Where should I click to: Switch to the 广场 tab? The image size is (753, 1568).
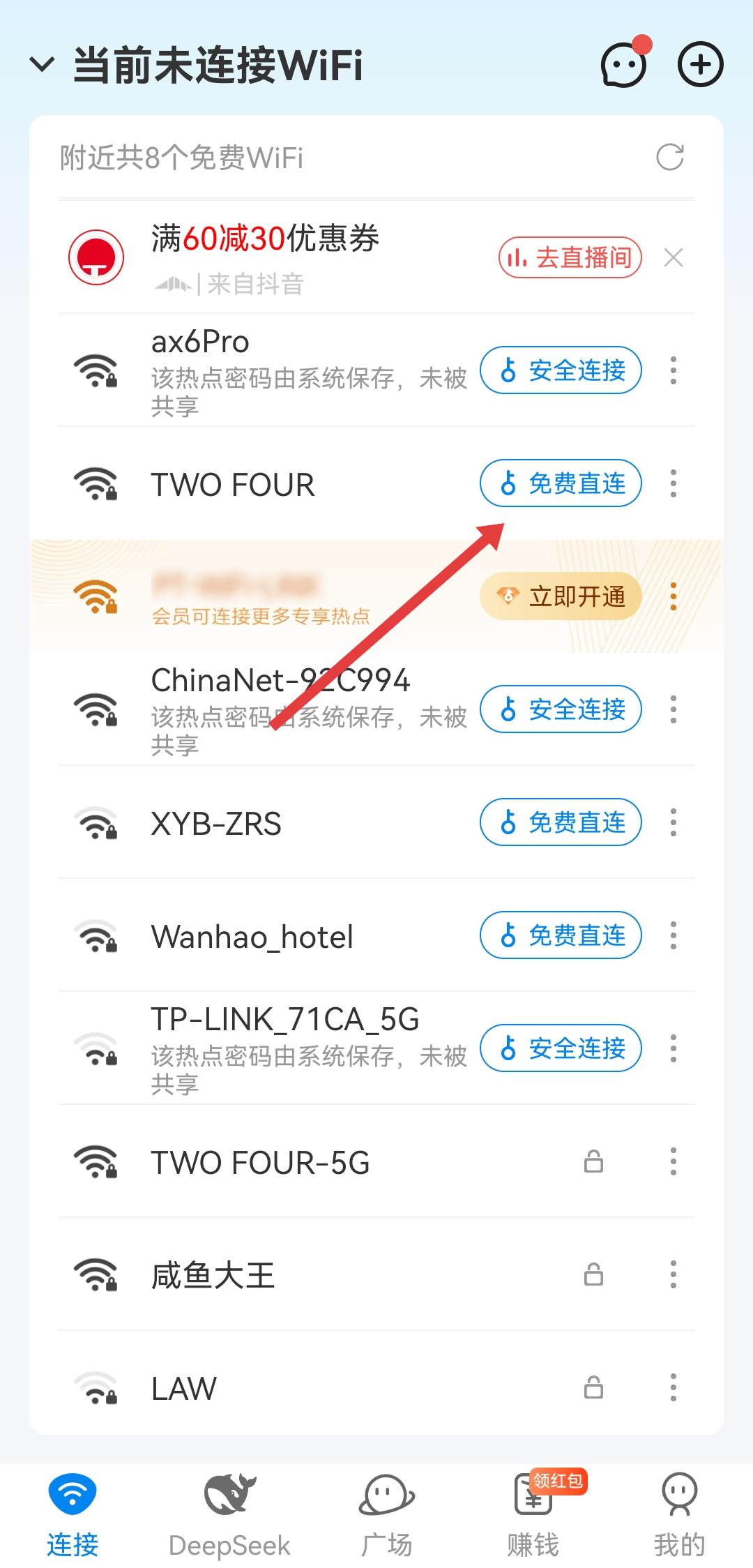coord(386,1515)
